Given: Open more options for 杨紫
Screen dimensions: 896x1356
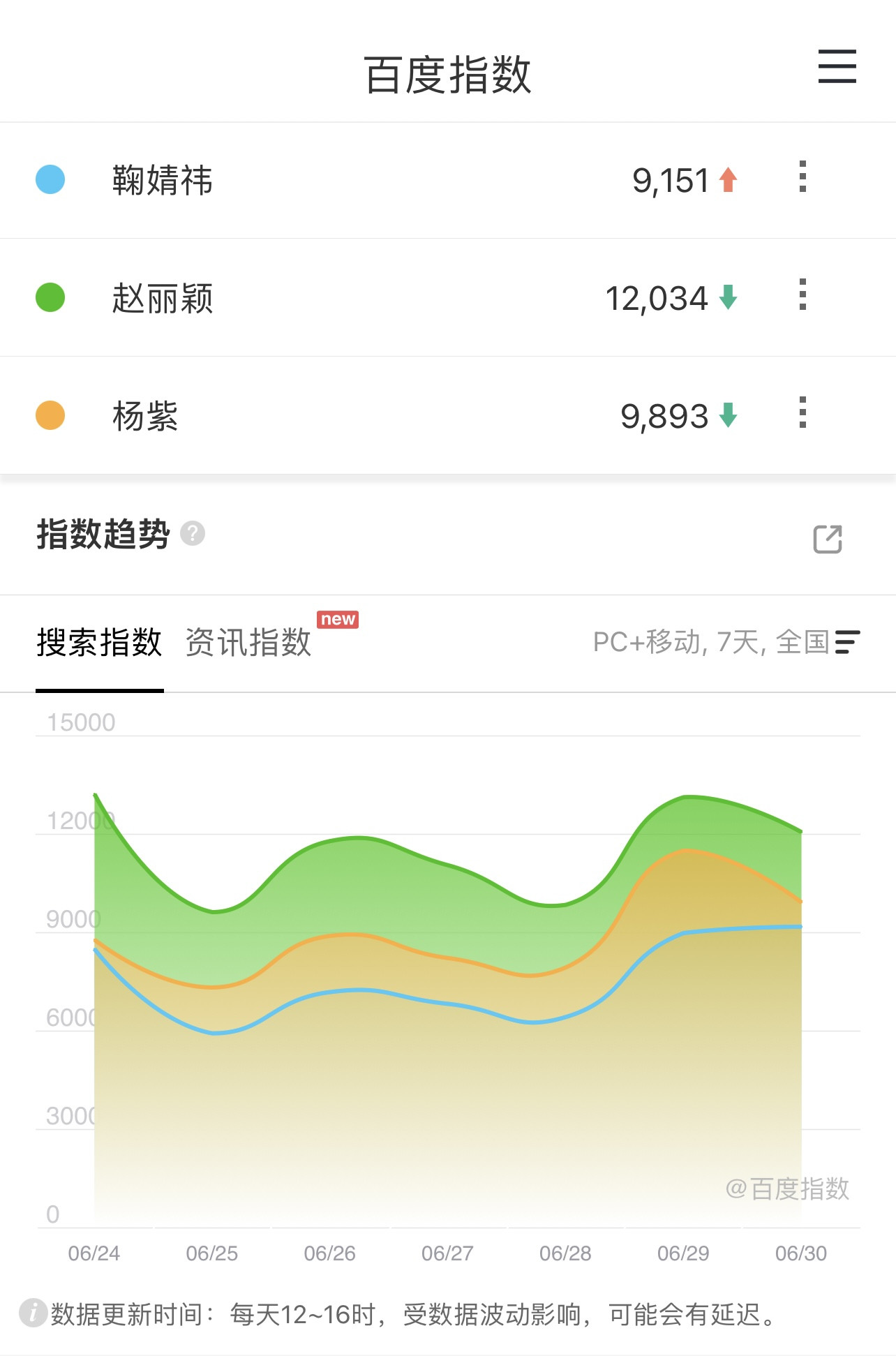Looking at the screenshot, I should [802, 412].
